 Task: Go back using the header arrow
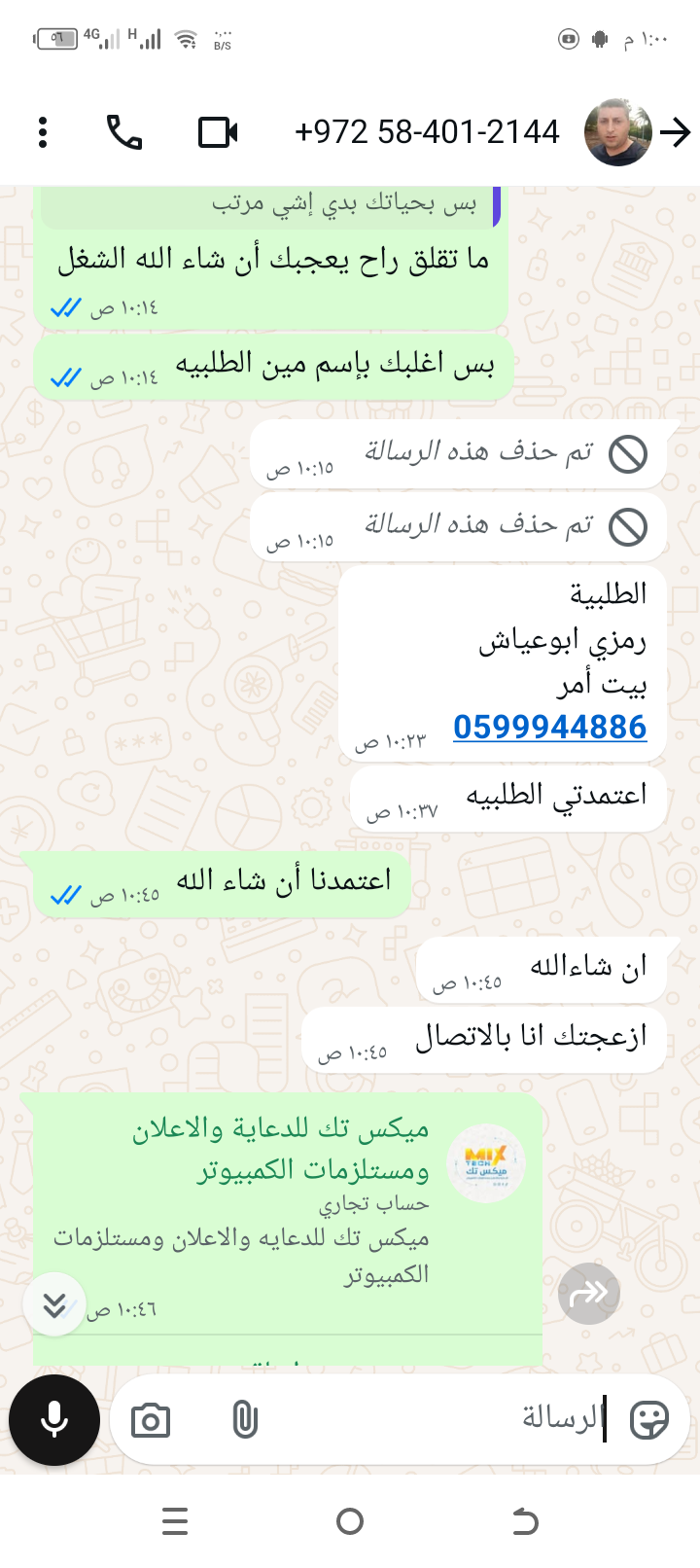[675, 132]
